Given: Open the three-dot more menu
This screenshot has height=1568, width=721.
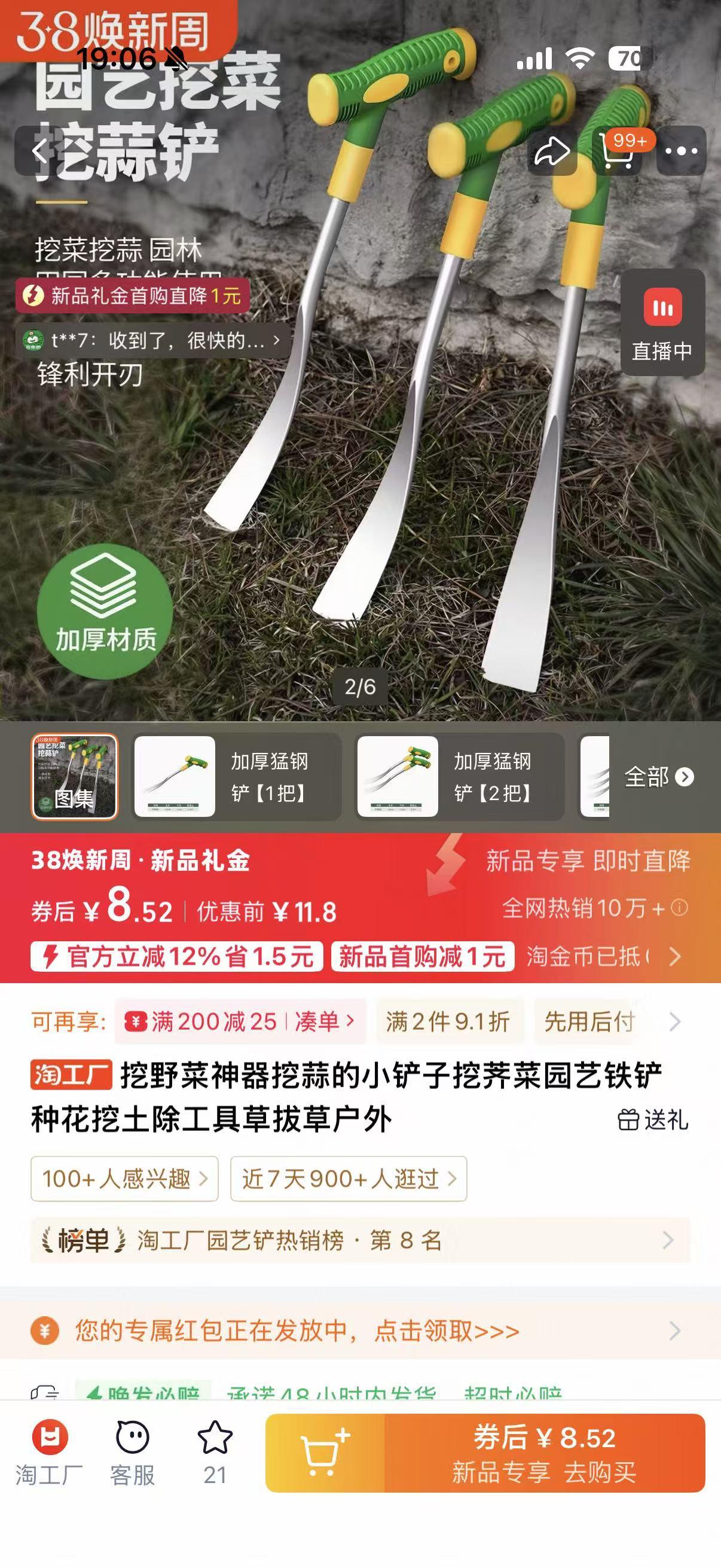Looking at the screenshot, I should pyautogui.click(x=681, y=151).
